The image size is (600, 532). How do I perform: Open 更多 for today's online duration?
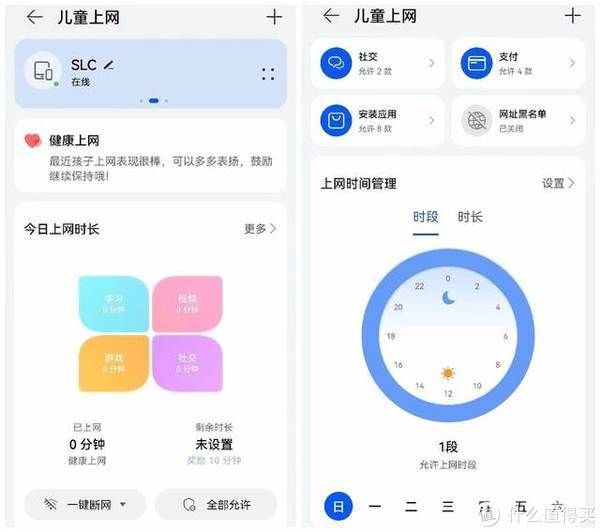tap(260, 229)
